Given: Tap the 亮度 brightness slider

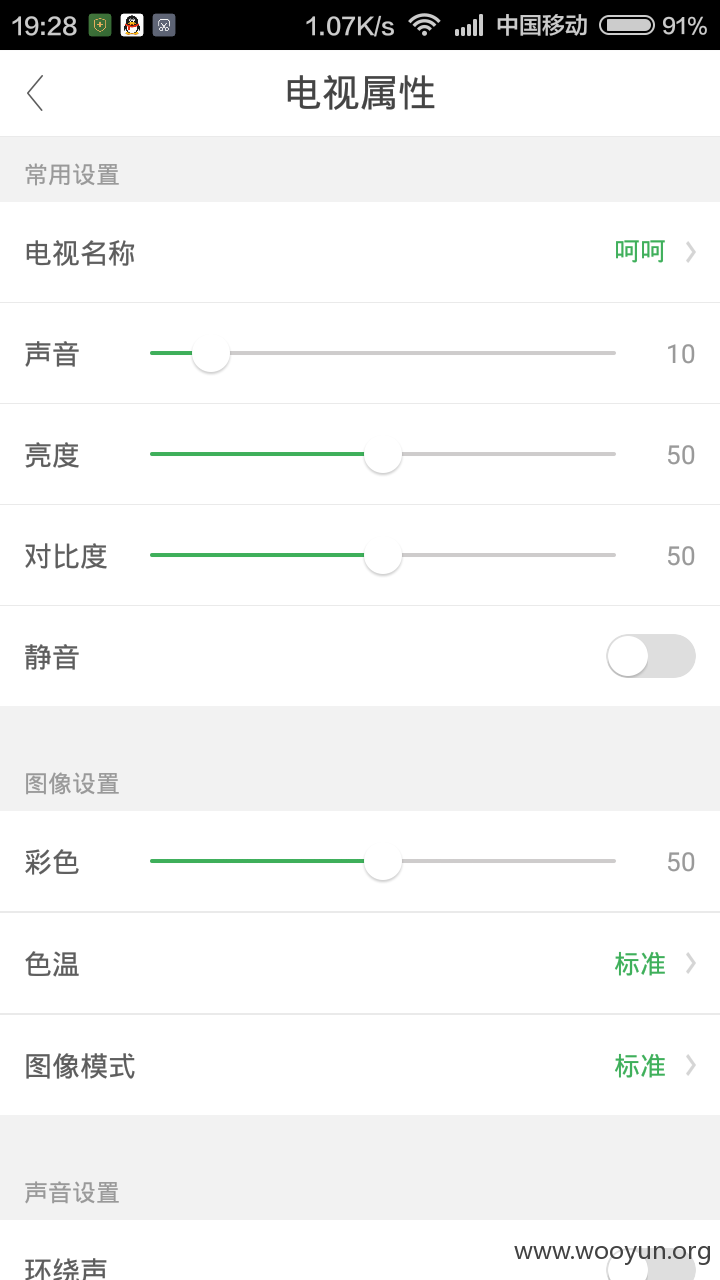Looking at the screenshot, I should point(383,455).
